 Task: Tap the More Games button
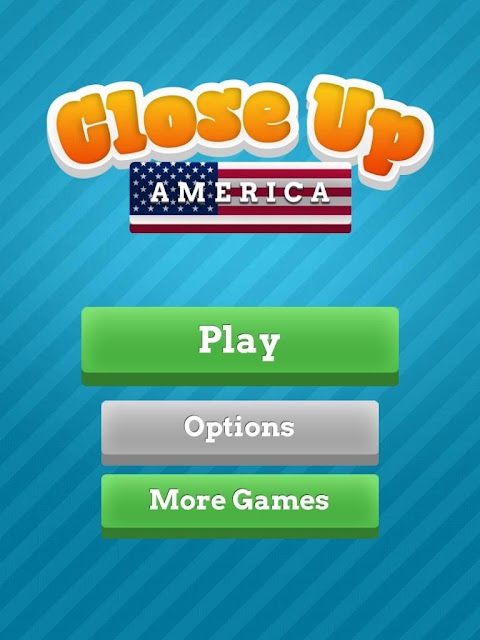(240, 506)
